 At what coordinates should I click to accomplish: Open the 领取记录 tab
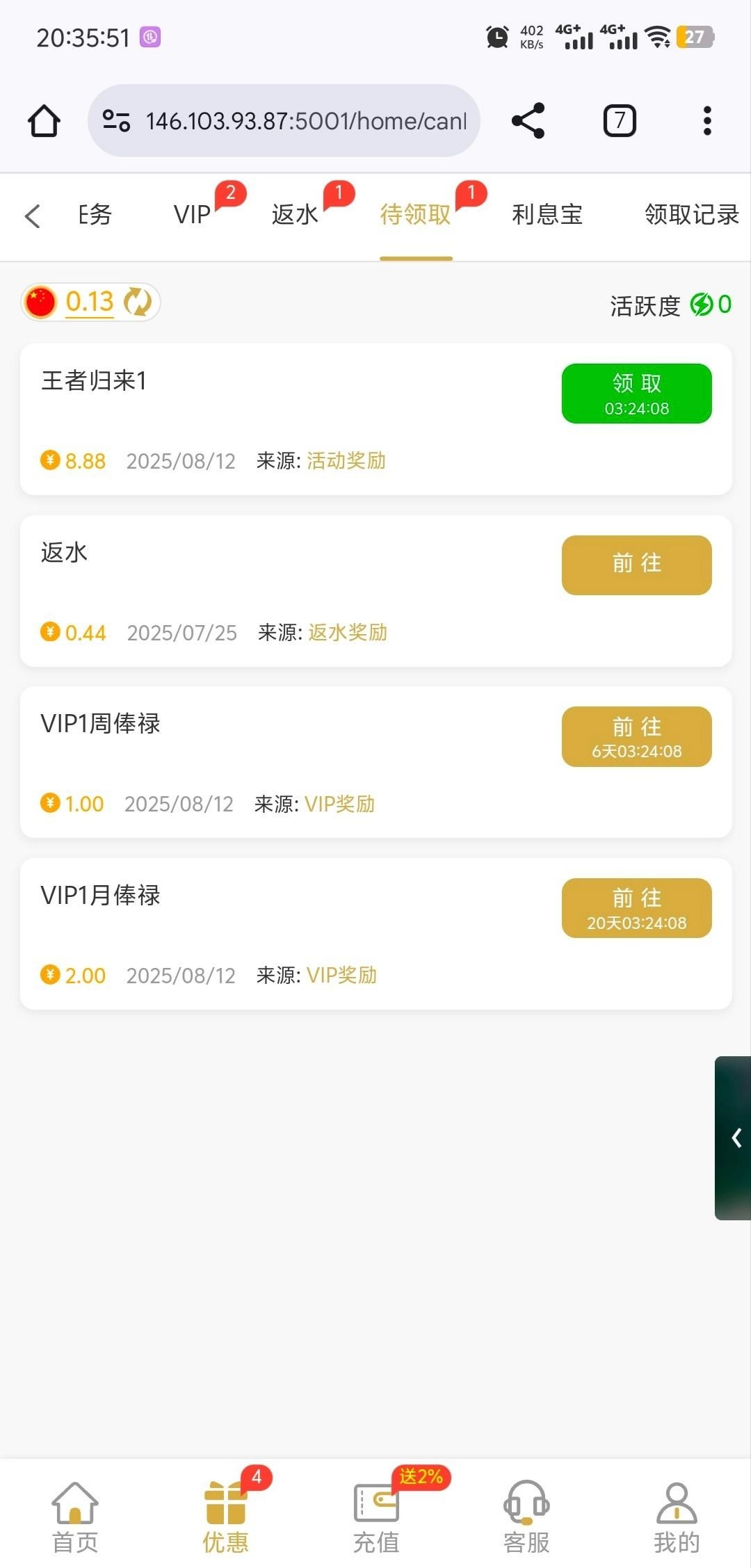[691, 215]
